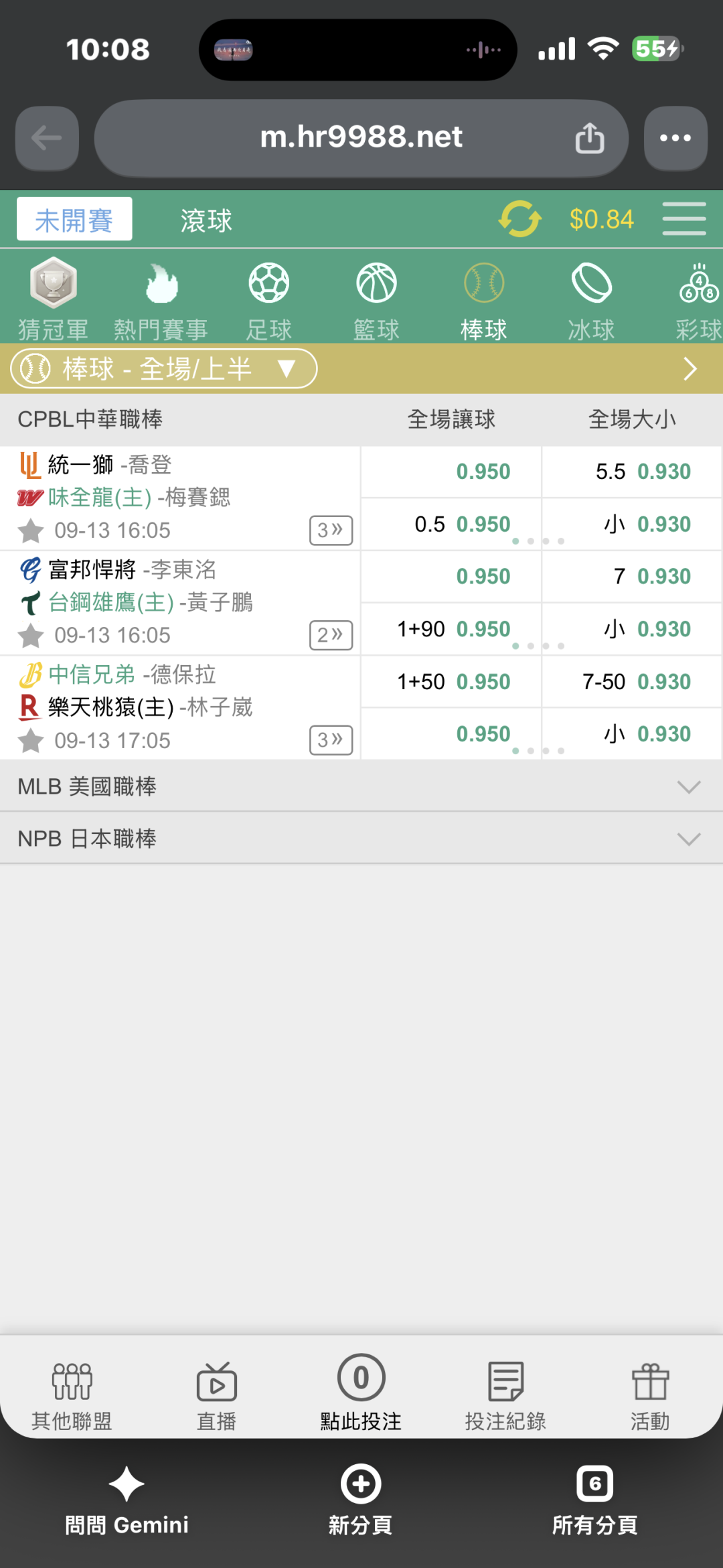Open 投注紀錄 betting records
Viewport: 723px width, 1568px height.
pyautogui.click(x=505, y=1395)
